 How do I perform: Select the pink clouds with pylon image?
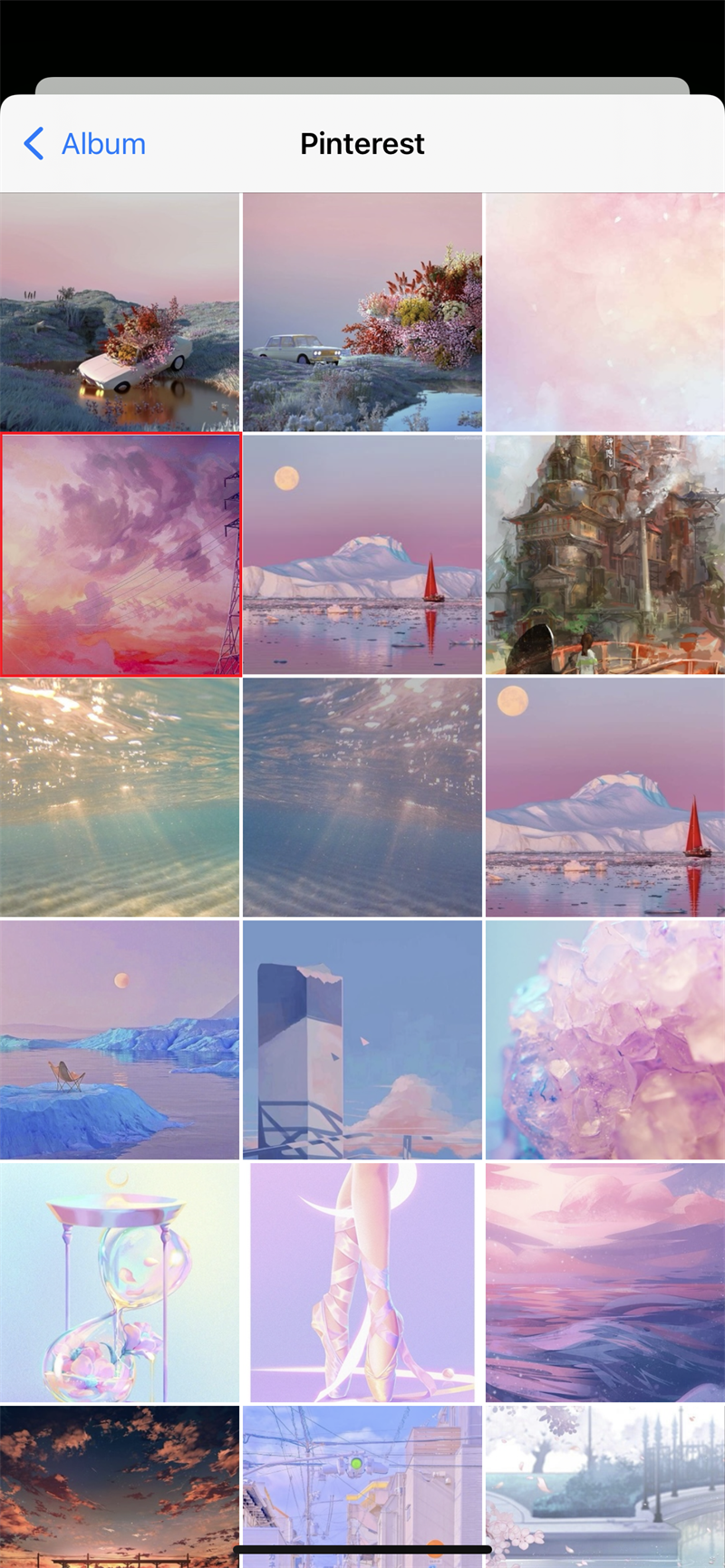pyautogui.click(x=121, y=554)
